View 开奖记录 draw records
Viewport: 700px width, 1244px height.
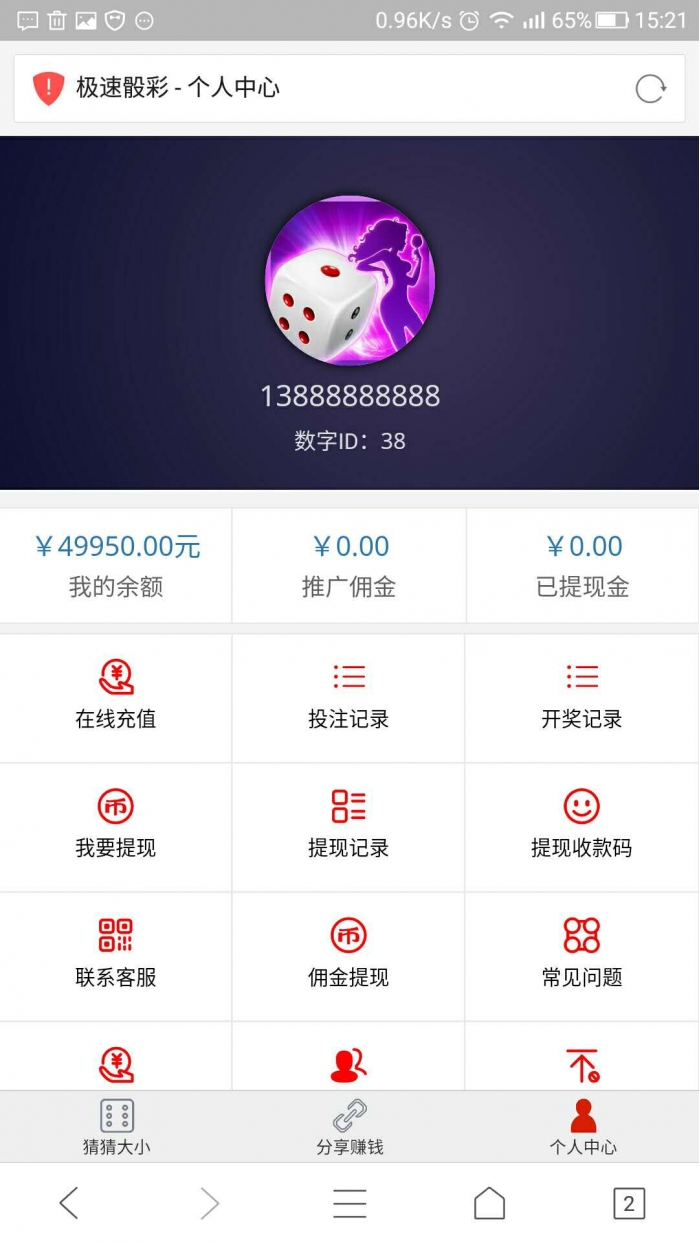click(582, 697)
